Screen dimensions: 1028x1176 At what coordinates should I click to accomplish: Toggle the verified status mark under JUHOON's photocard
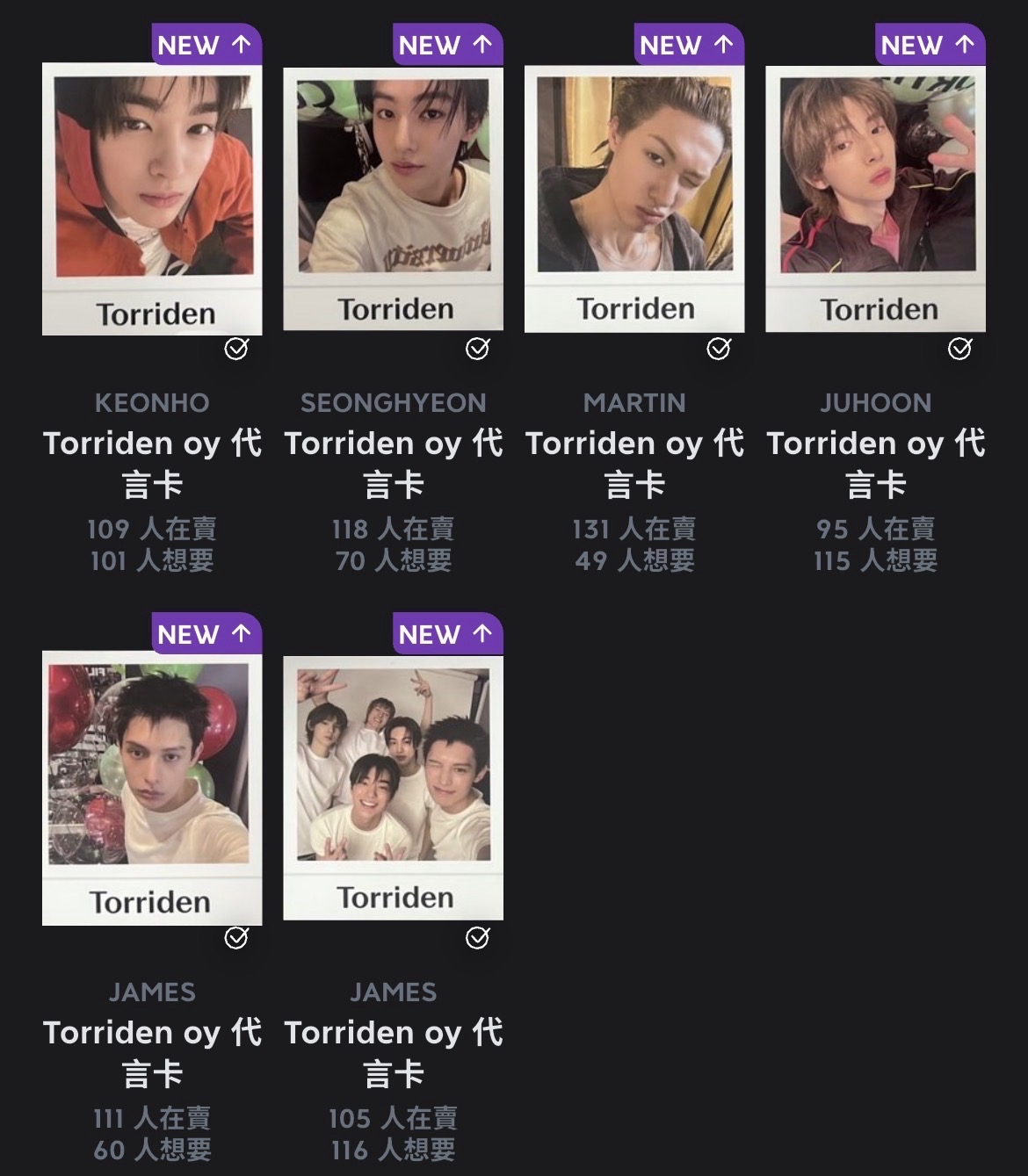point(960,350)
